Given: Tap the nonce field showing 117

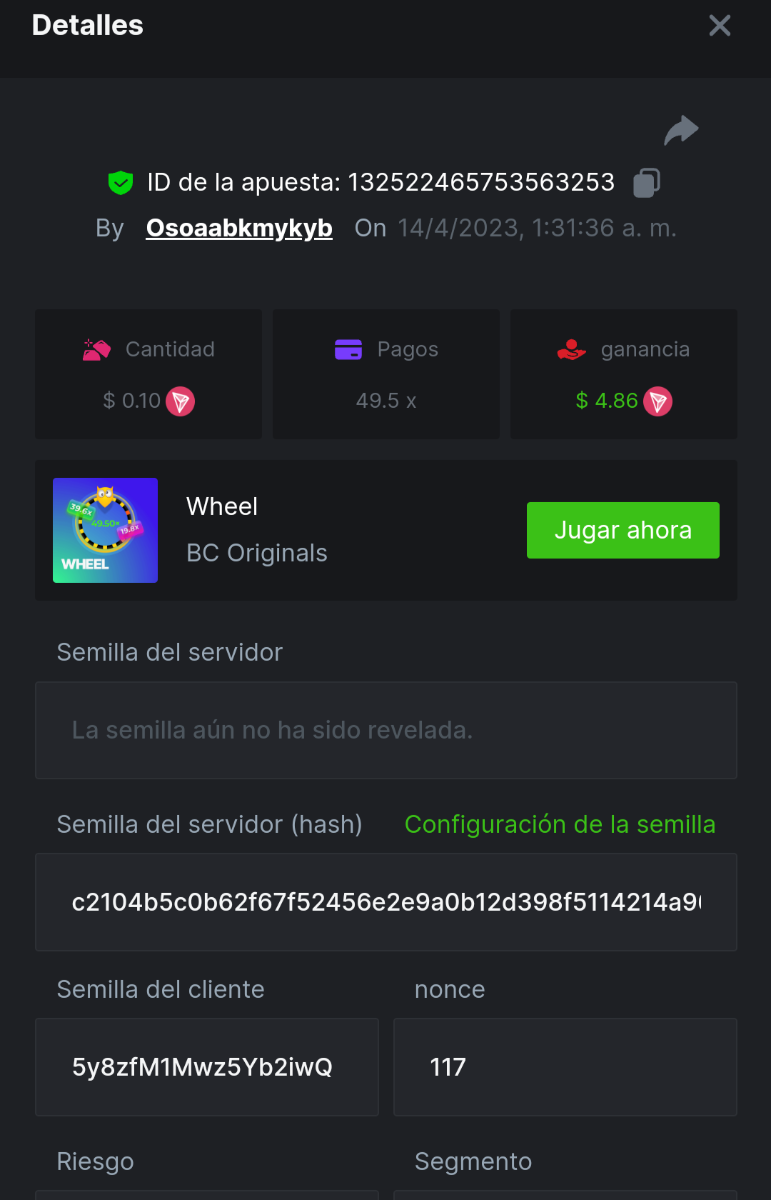Looking at the screenshot, I should (x=565, y=1067).
